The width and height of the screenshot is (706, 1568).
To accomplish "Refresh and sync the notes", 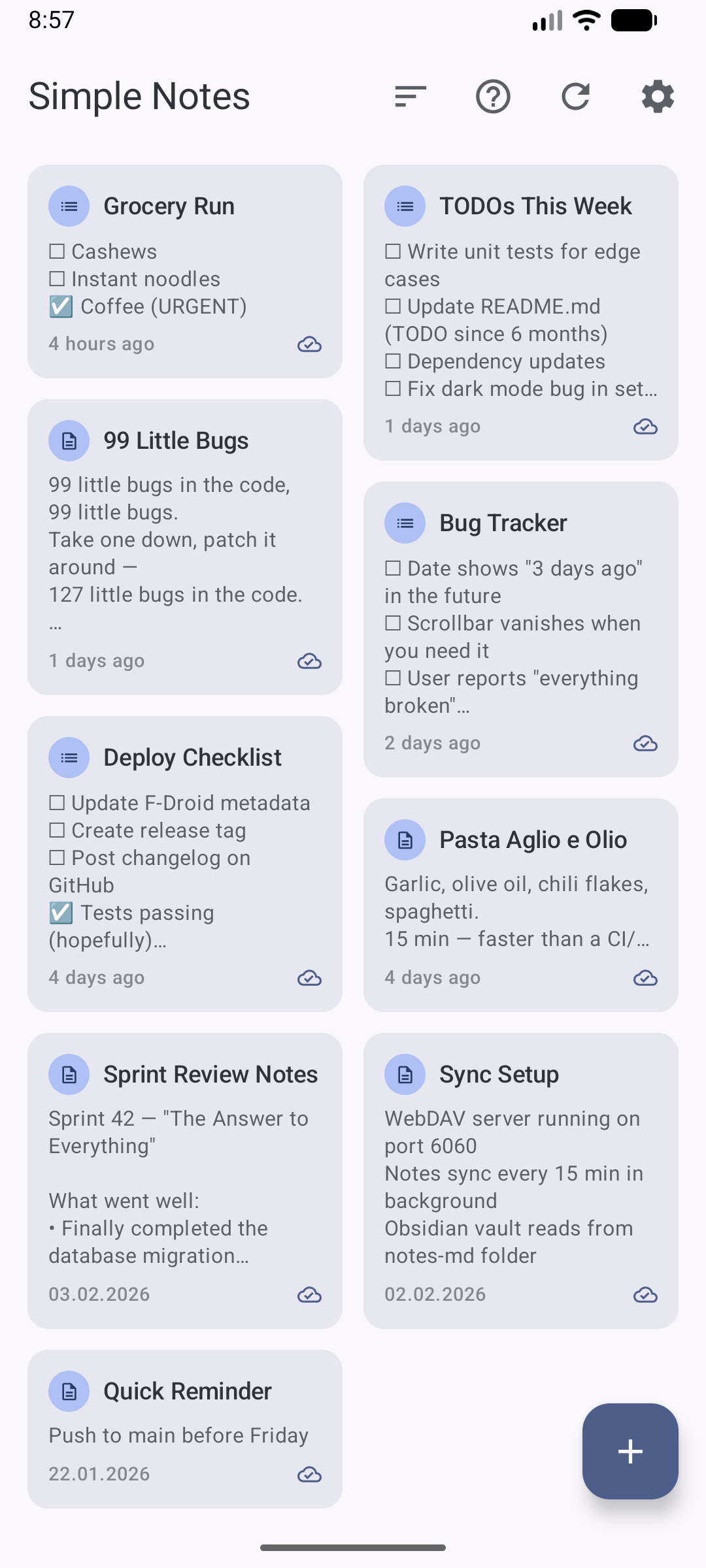I will click(575, 97).
